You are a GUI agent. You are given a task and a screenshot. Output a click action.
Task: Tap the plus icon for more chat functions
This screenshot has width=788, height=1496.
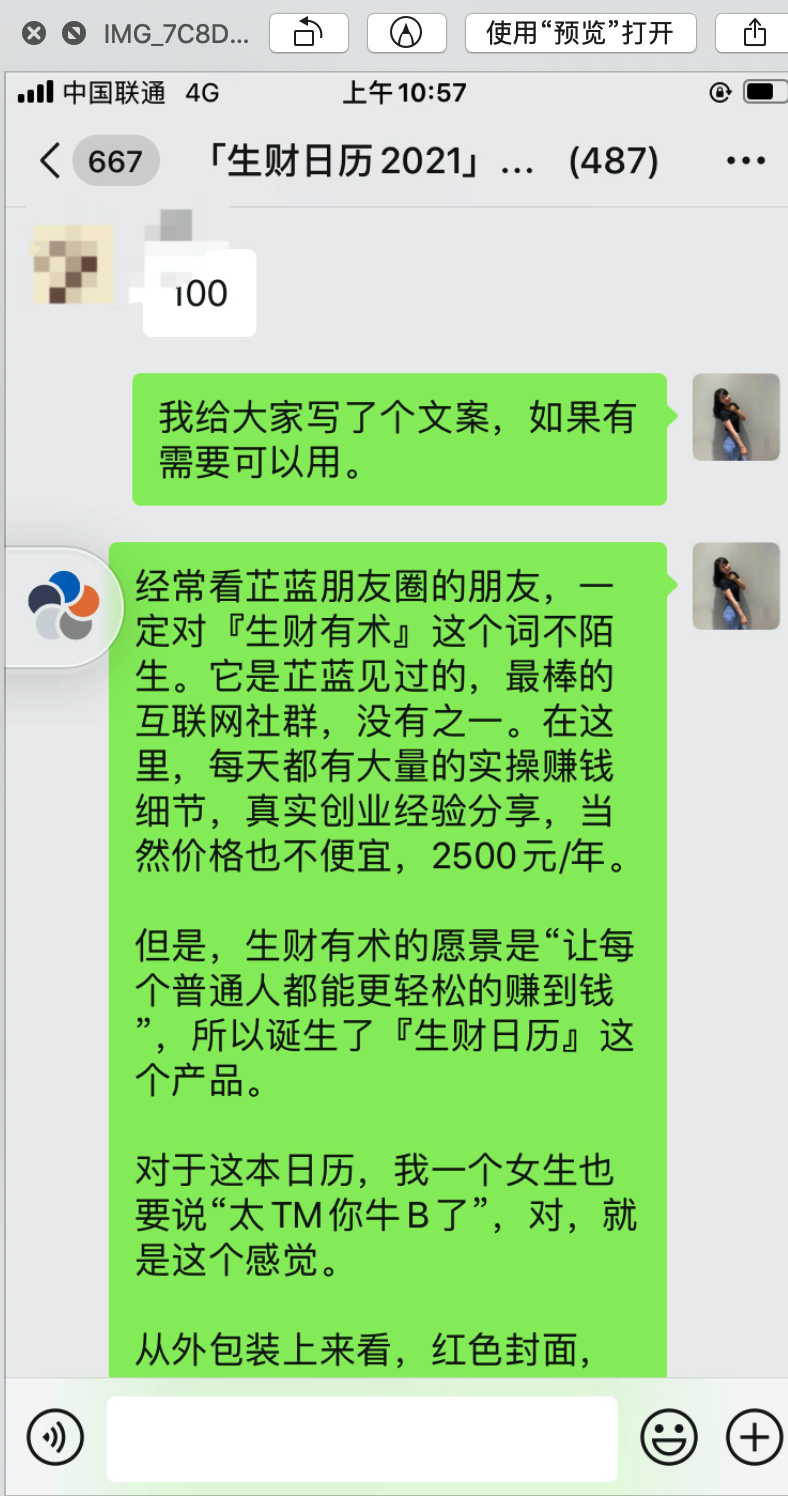point(753,1436)
